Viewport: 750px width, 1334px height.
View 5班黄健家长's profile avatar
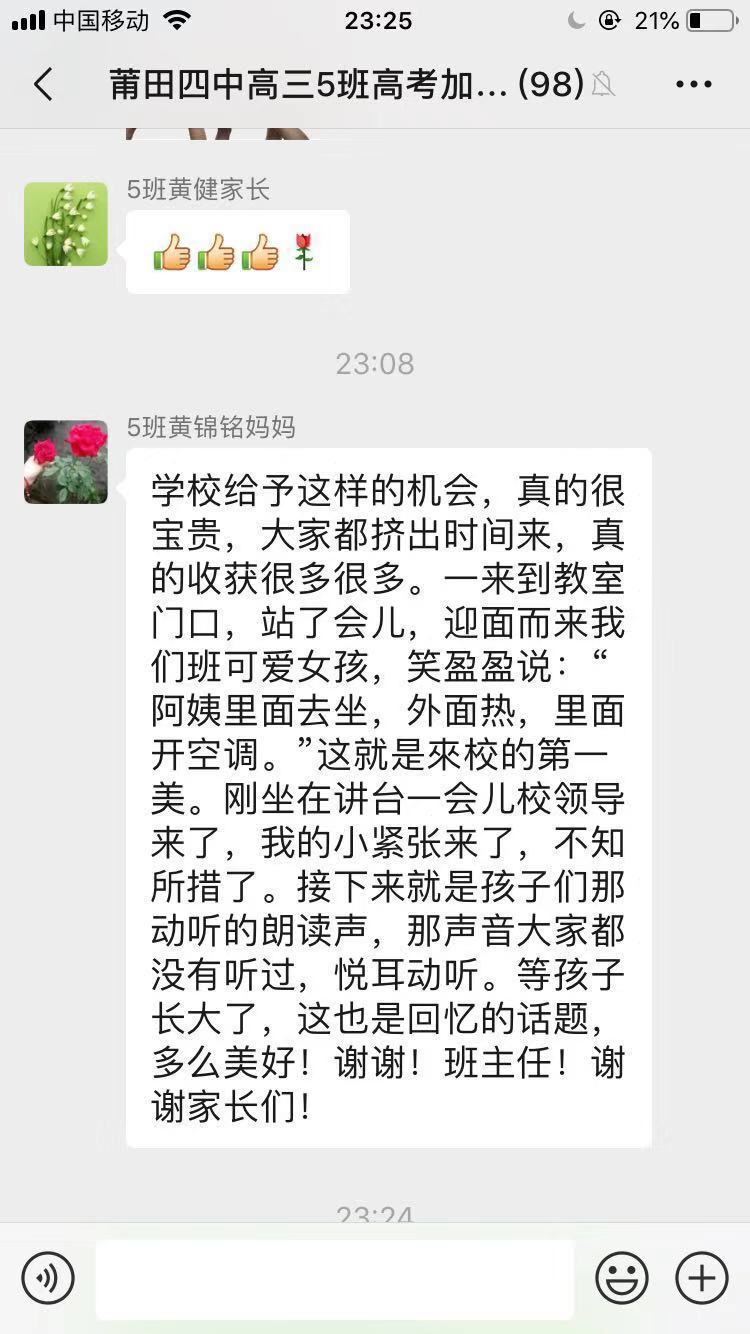[x=66, y=224]
